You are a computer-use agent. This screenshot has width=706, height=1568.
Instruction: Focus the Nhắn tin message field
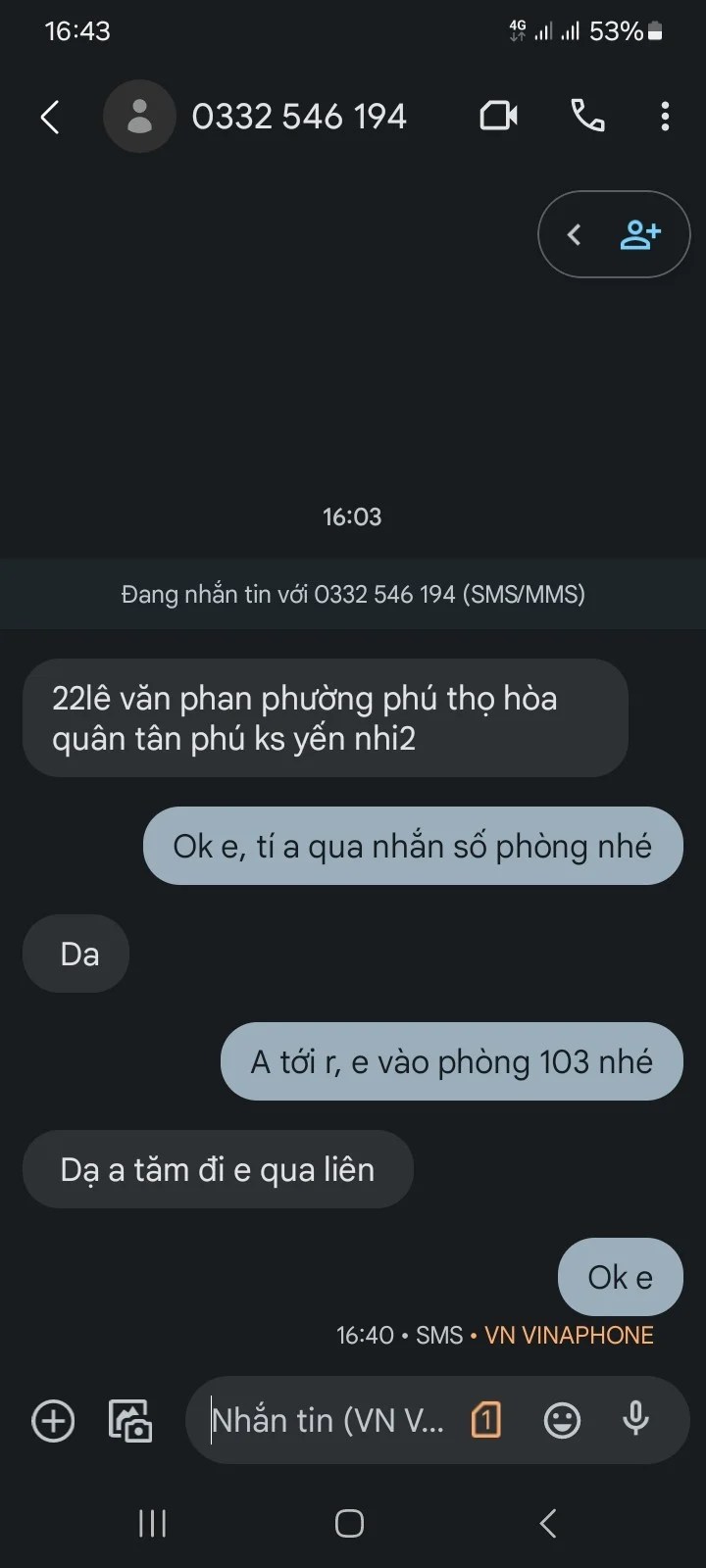coord(328,1420)
